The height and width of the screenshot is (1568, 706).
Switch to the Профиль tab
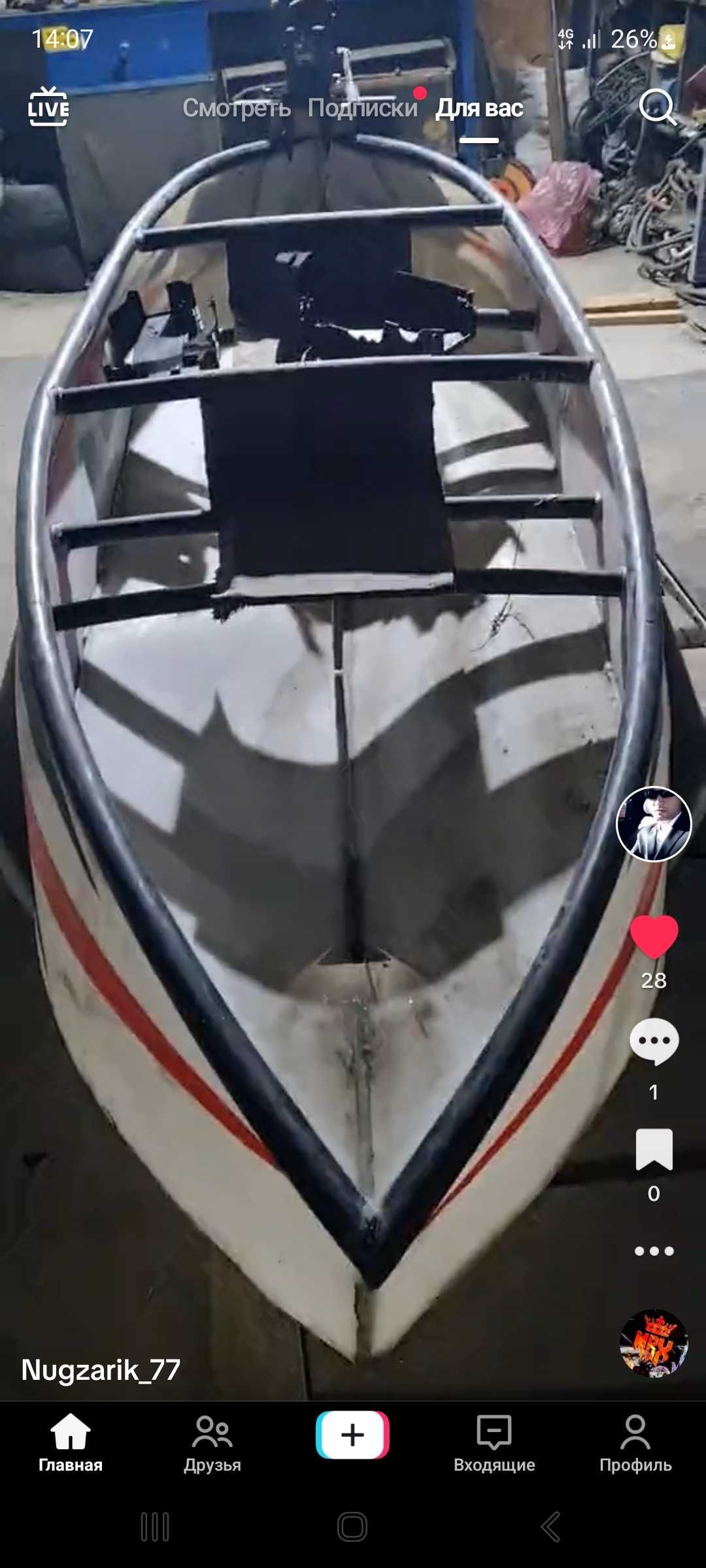pyautogui.click(x=635, y=1443)
